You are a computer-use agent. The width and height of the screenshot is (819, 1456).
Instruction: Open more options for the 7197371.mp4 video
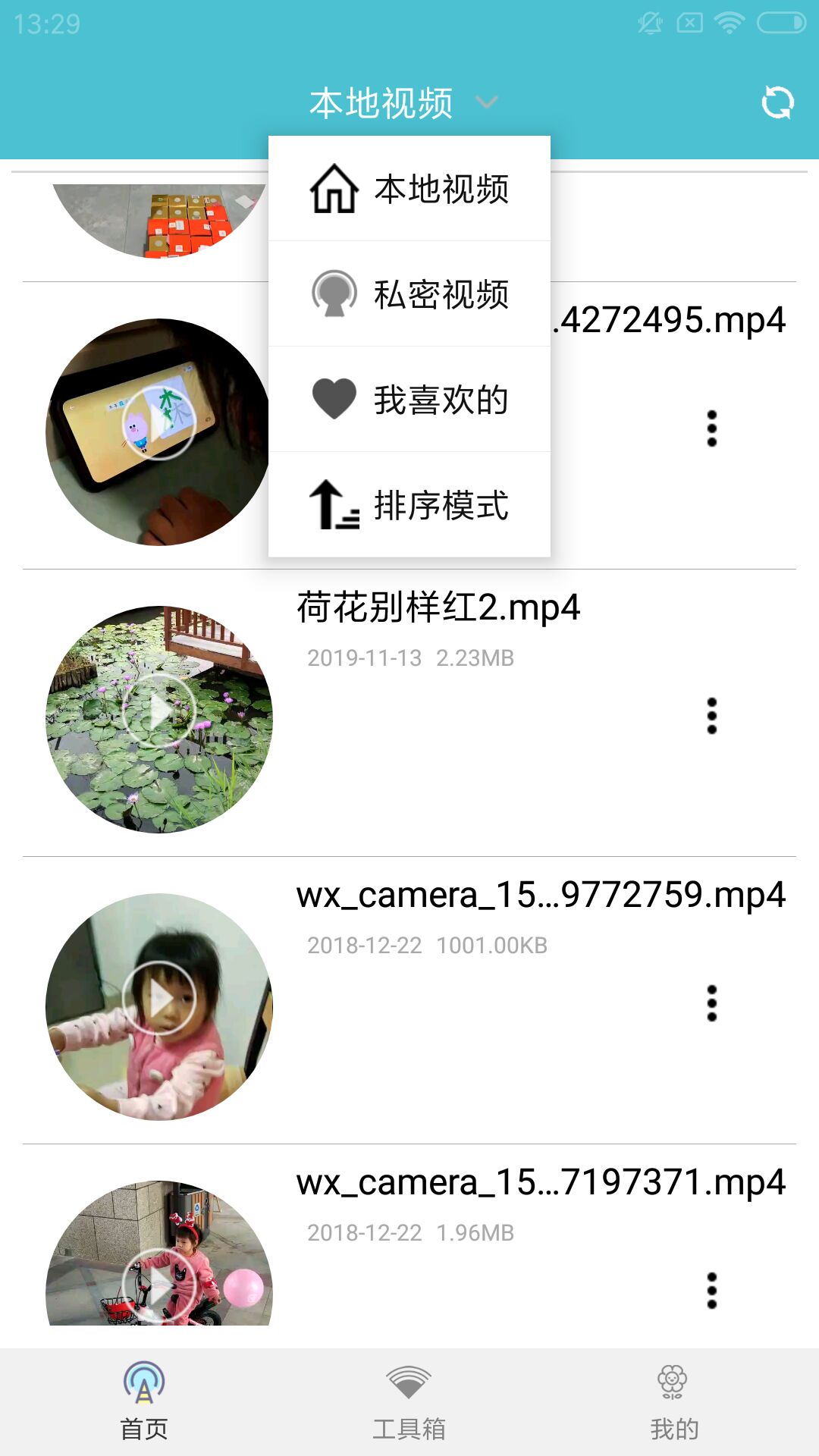(711, 1291)
